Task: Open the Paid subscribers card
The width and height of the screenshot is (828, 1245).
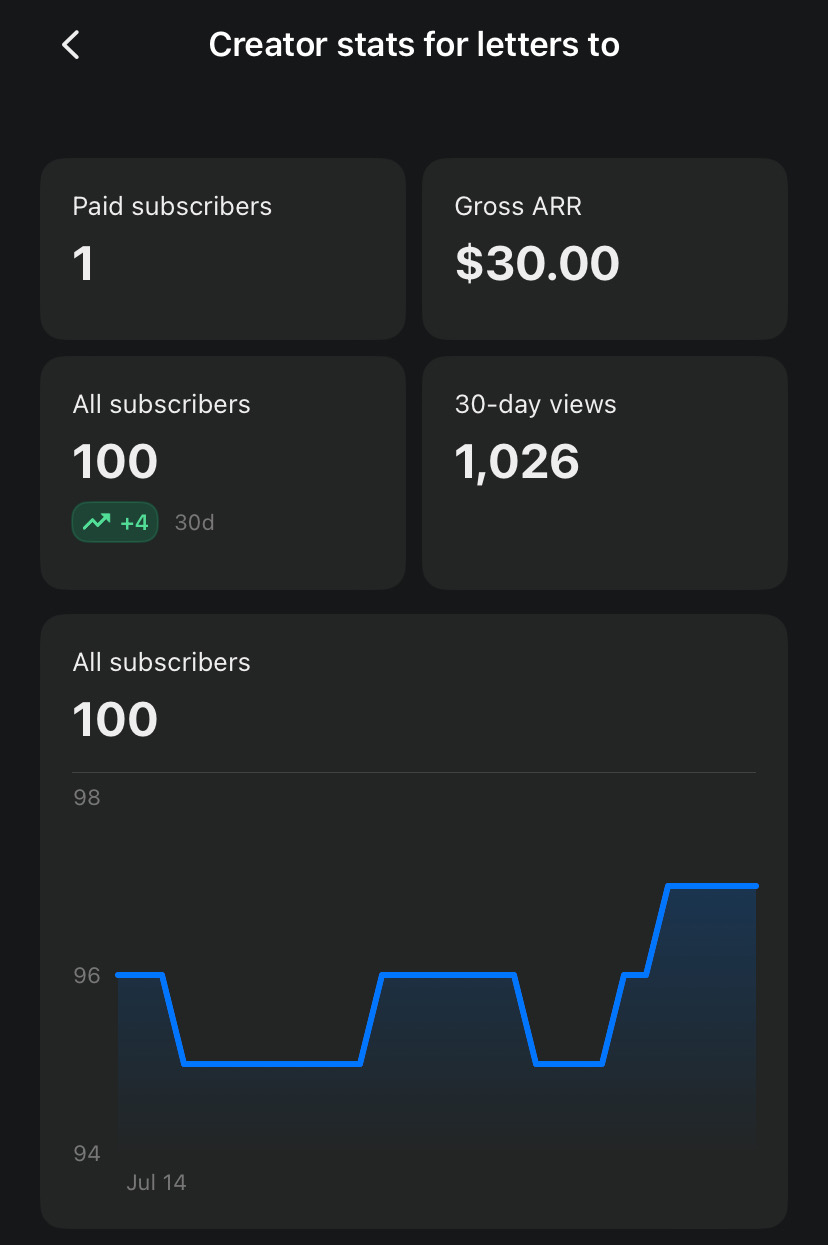Action: point(222,248)
